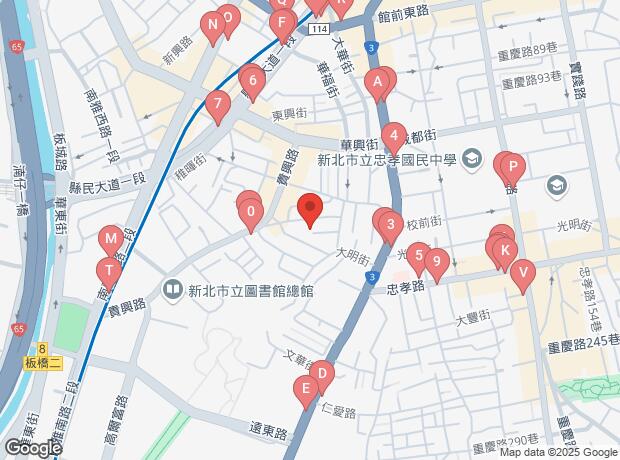Select map marker 6

point(253,80)
